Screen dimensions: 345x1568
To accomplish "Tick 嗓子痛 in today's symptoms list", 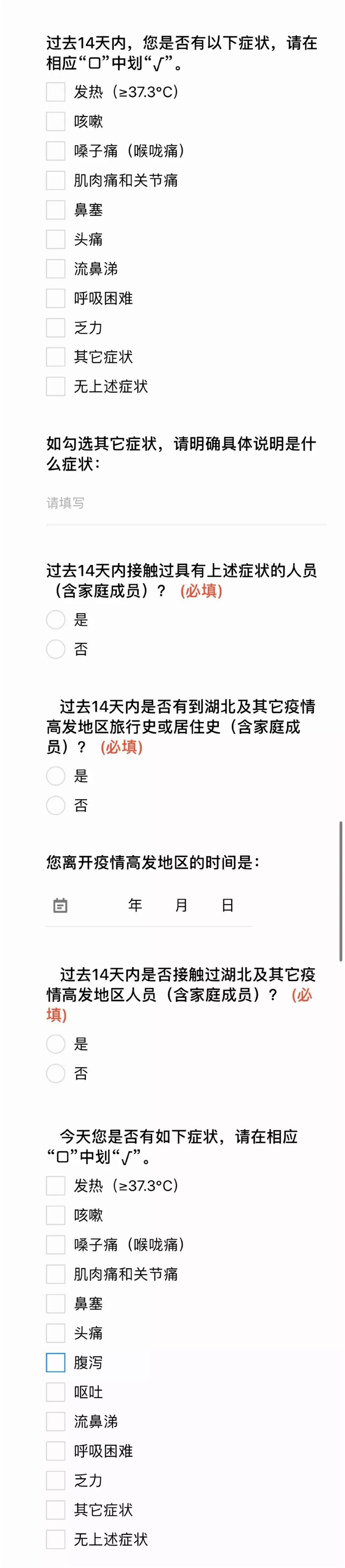I will pyautogui.click(x=55, y=1245).
